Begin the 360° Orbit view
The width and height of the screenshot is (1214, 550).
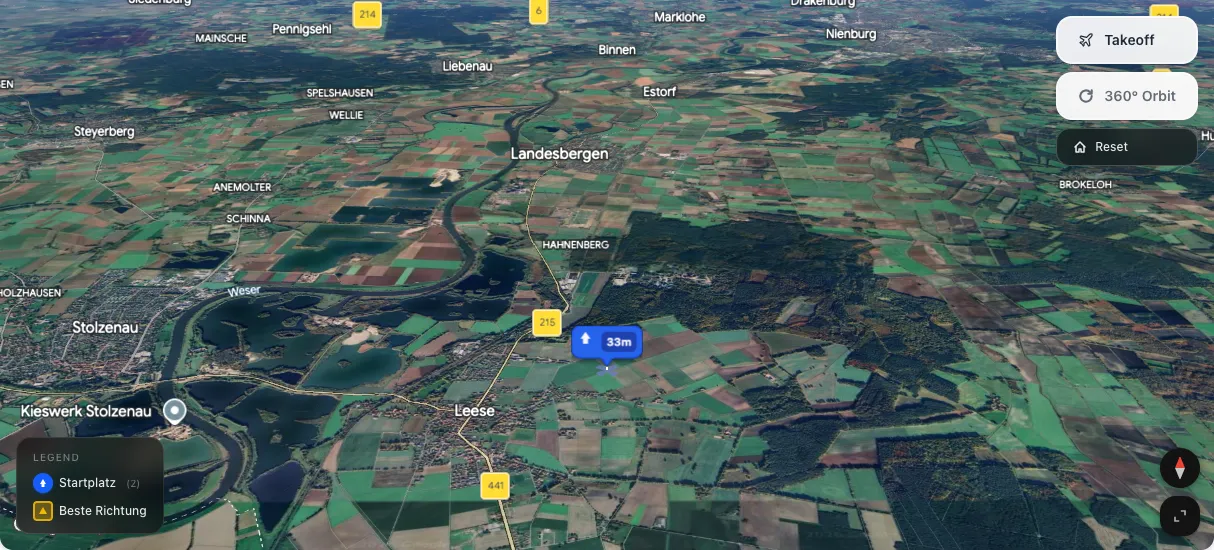(x=1126, y=96)
